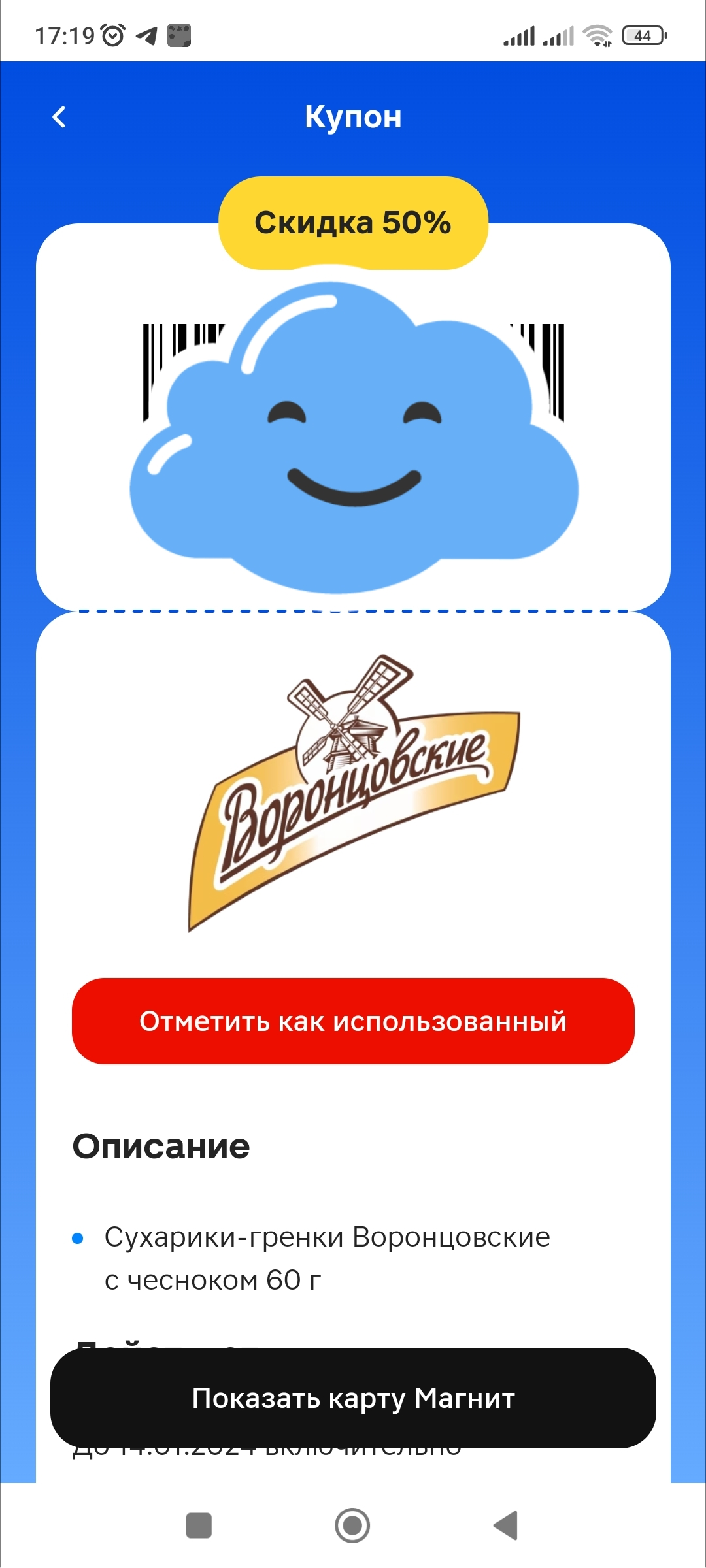Tap system home button
Viewport: 706px width, 1568px height.
[352, 1526]
